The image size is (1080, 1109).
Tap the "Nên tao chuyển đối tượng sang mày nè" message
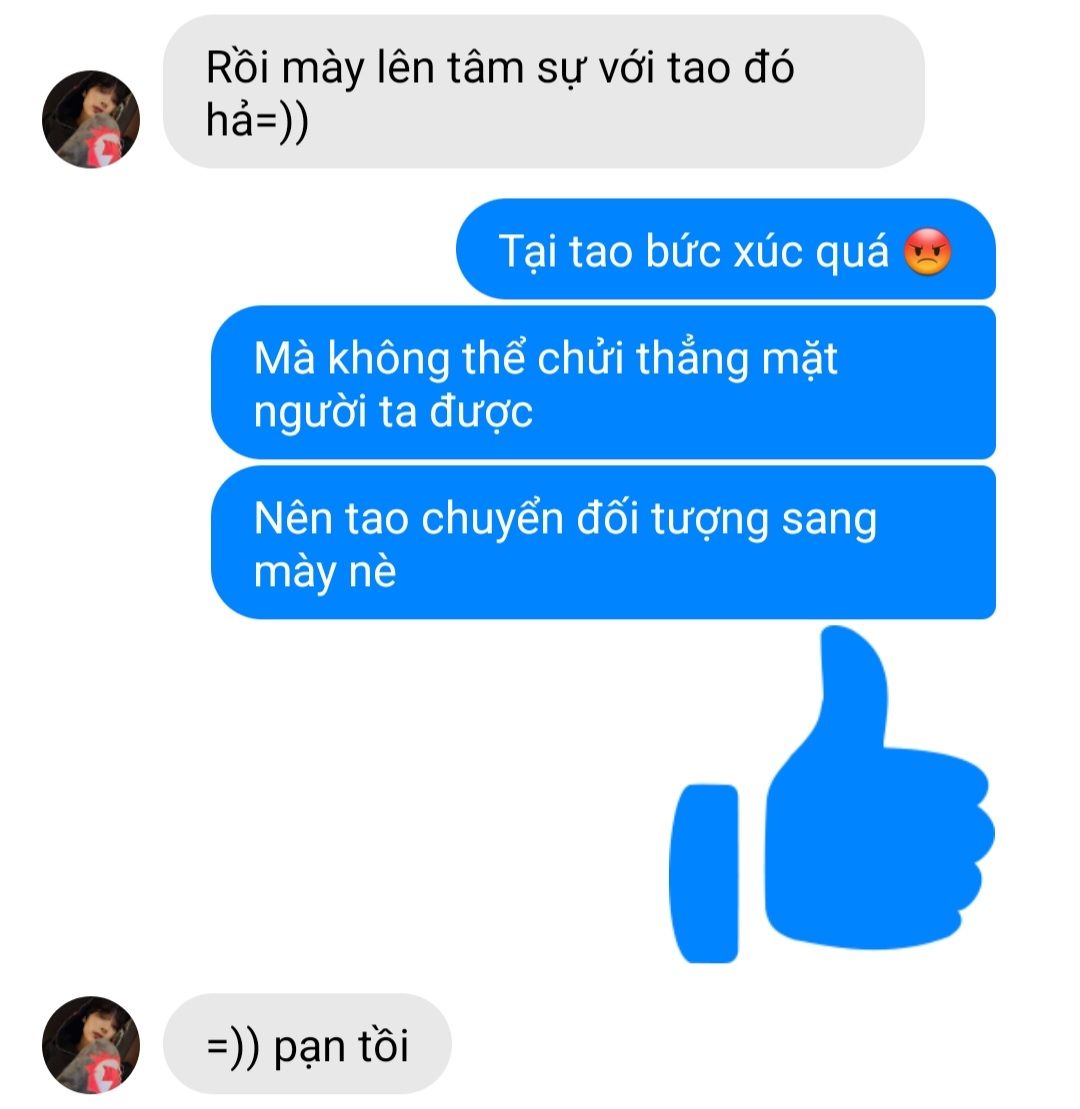603,543
